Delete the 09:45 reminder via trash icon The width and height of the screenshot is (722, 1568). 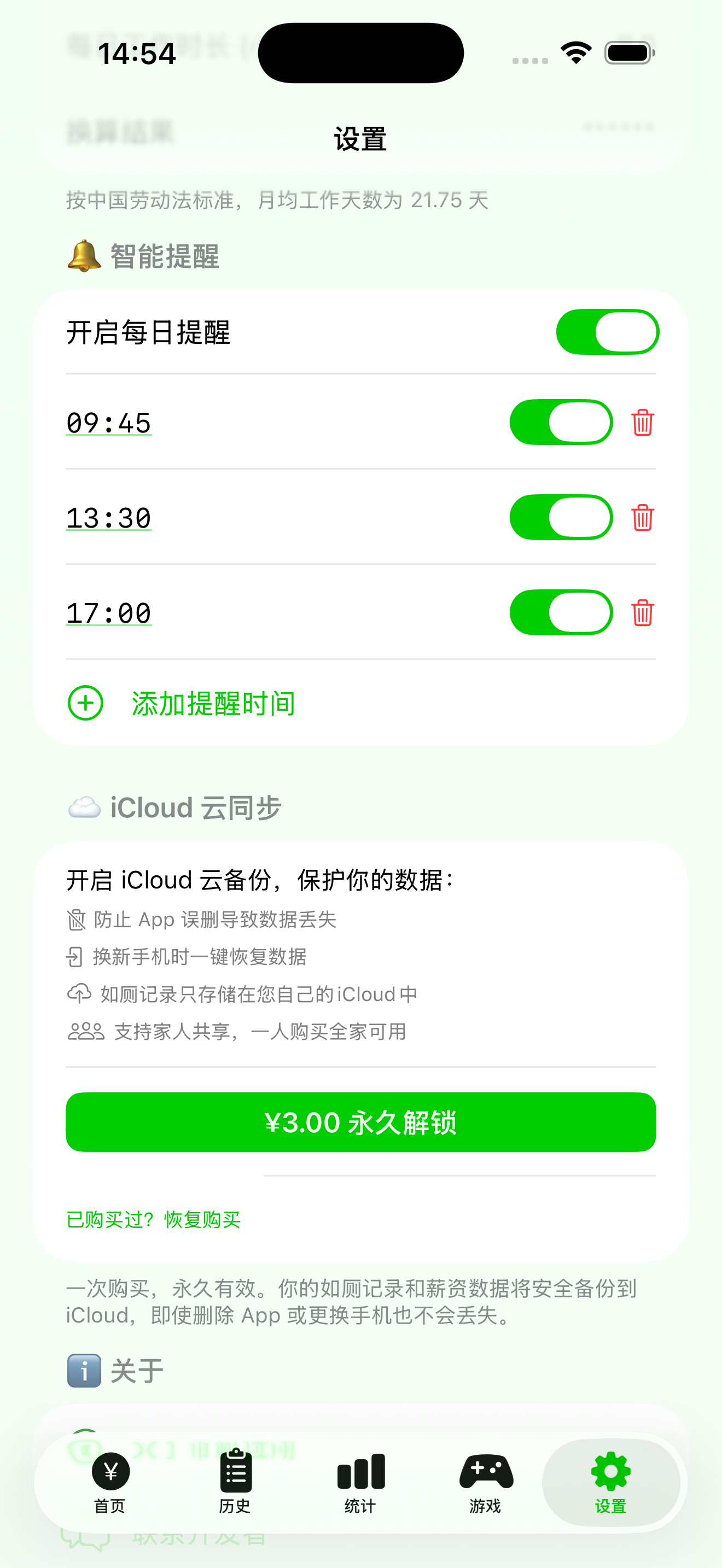[642, 422]
